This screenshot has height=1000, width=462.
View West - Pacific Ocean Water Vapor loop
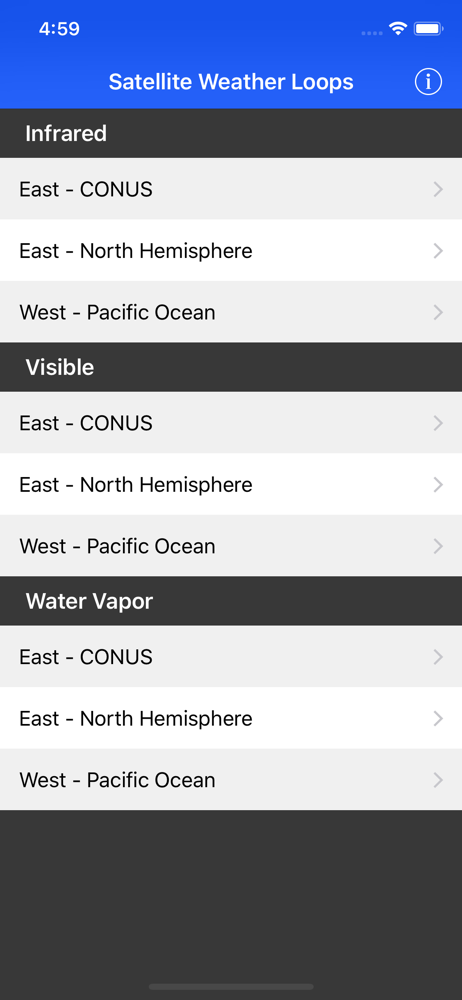[x=231, y=780]
